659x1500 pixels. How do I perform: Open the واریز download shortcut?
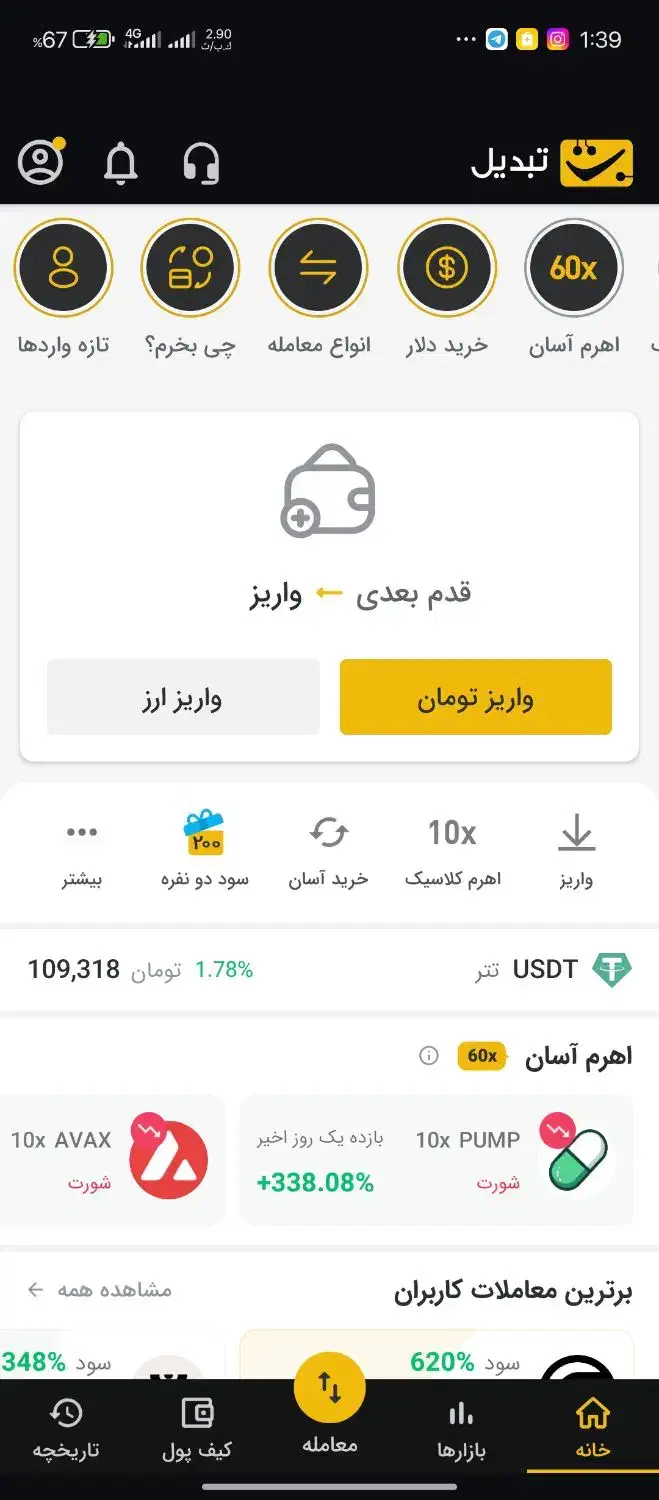[576, 851]
